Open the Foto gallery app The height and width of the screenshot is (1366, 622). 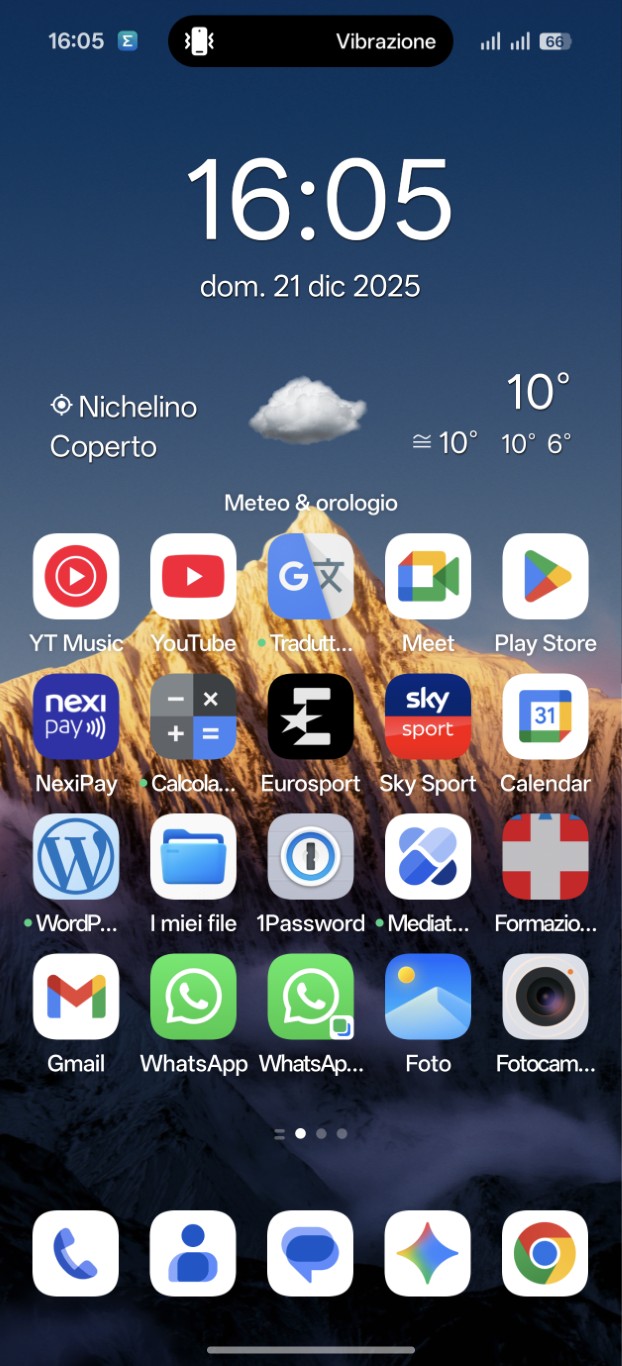tap(428, 997)
